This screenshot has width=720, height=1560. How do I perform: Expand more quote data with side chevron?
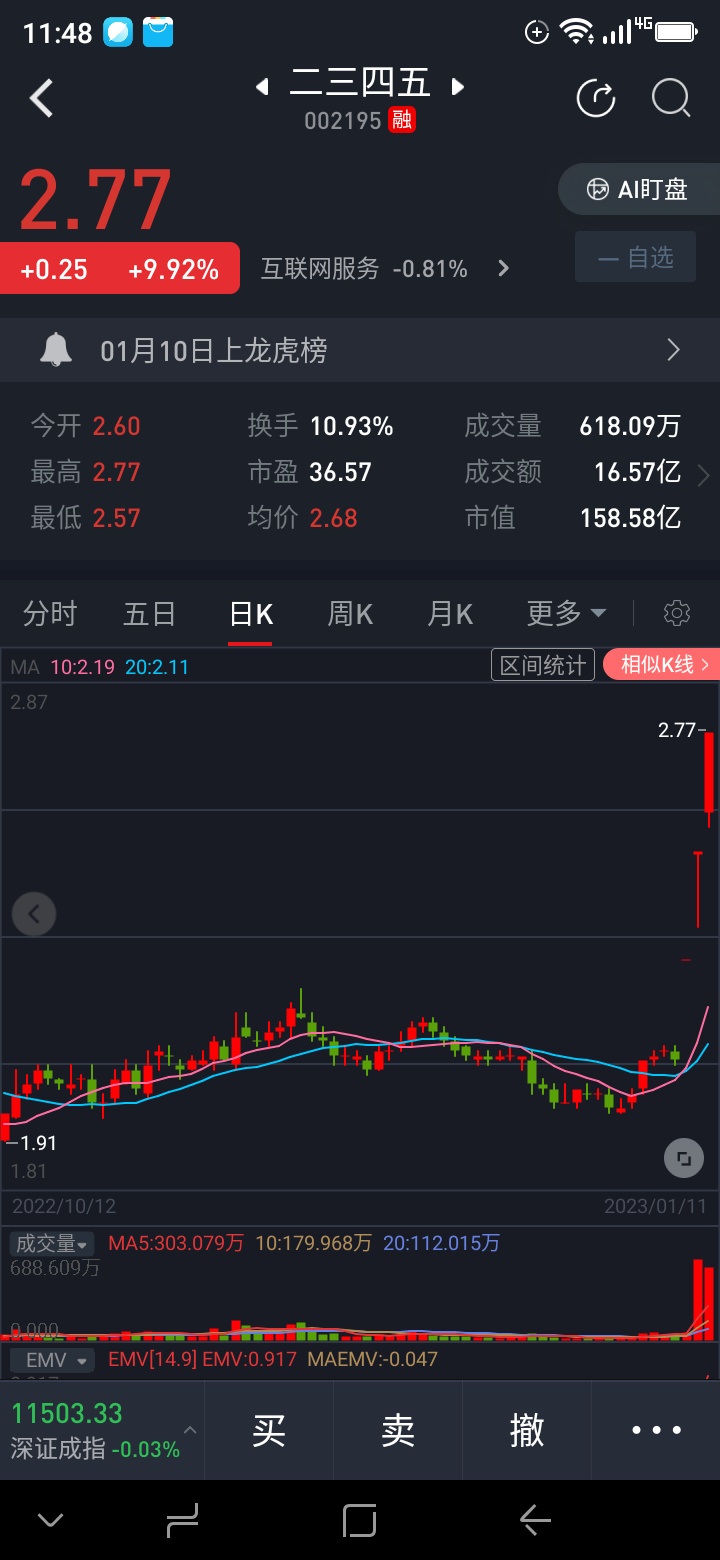pyautogui.click(x=705, y=473)
